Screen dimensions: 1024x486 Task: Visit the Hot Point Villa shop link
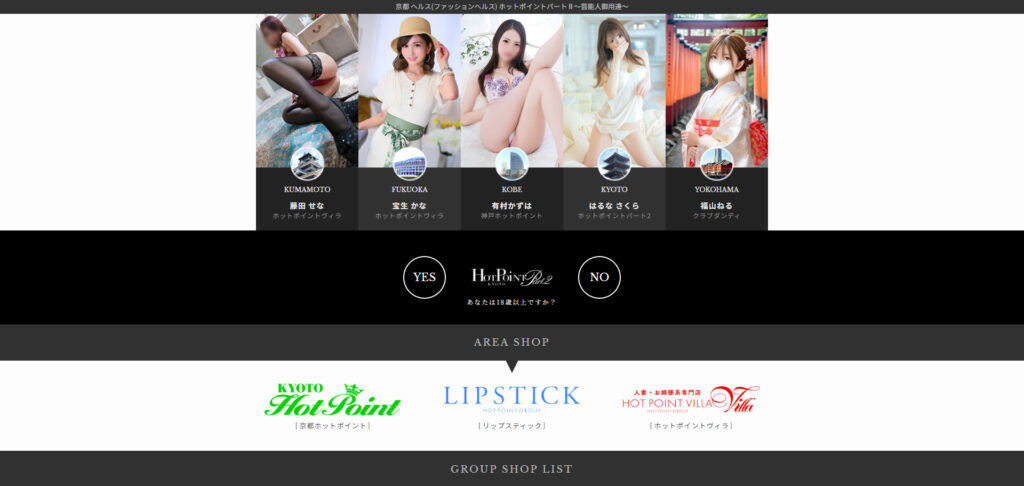(x=690, y=400)
